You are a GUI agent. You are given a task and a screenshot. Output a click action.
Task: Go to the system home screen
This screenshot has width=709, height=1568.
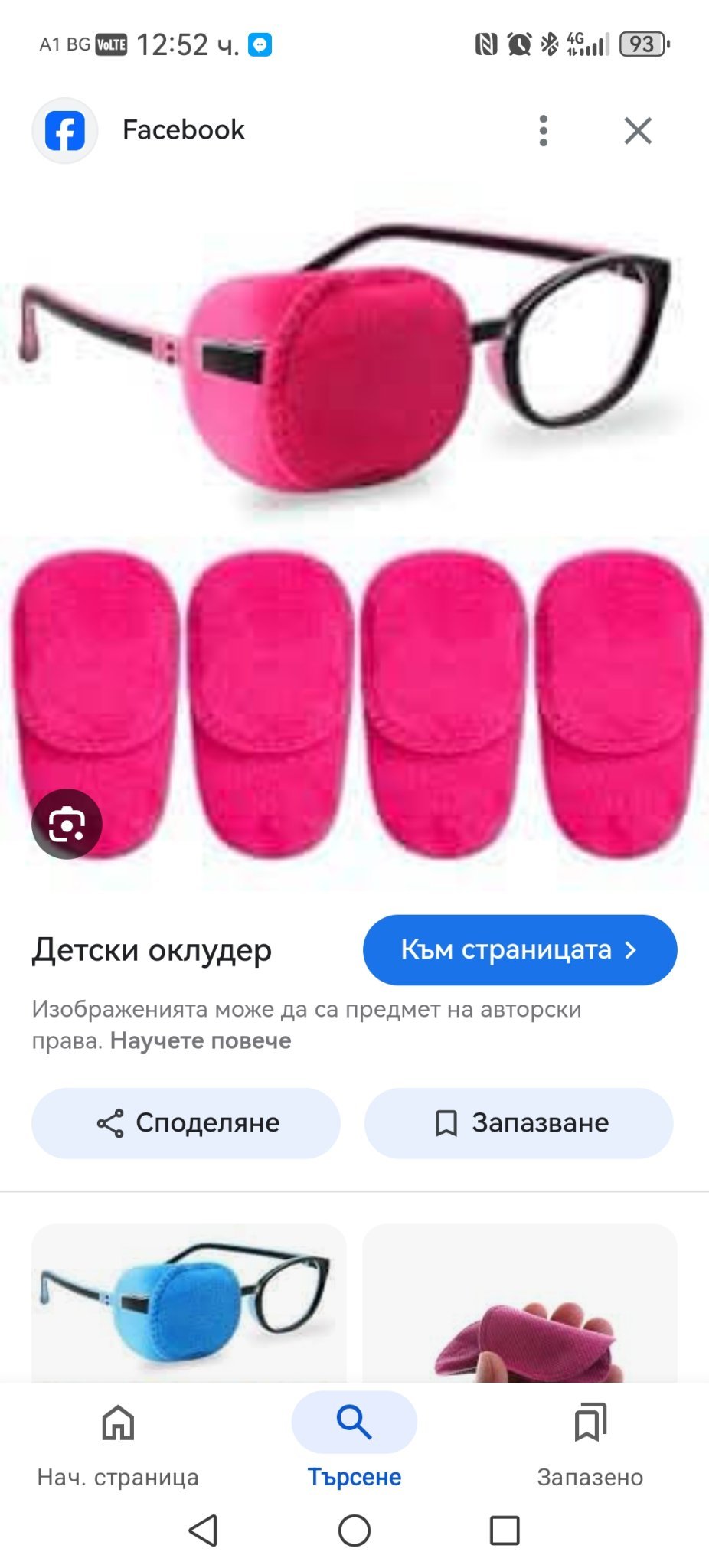coord(354,1530)
